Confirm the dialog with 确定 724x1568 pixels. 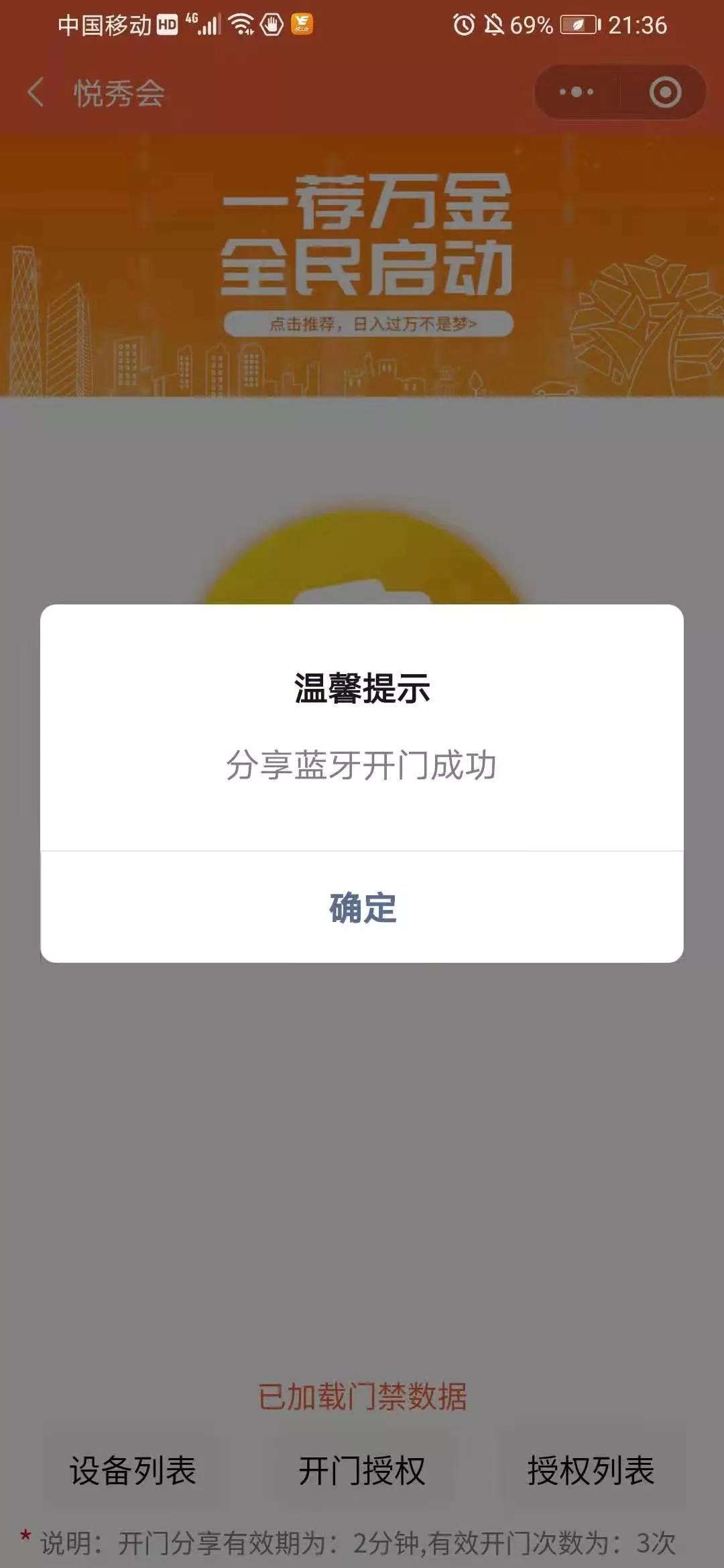click(362, 908)
